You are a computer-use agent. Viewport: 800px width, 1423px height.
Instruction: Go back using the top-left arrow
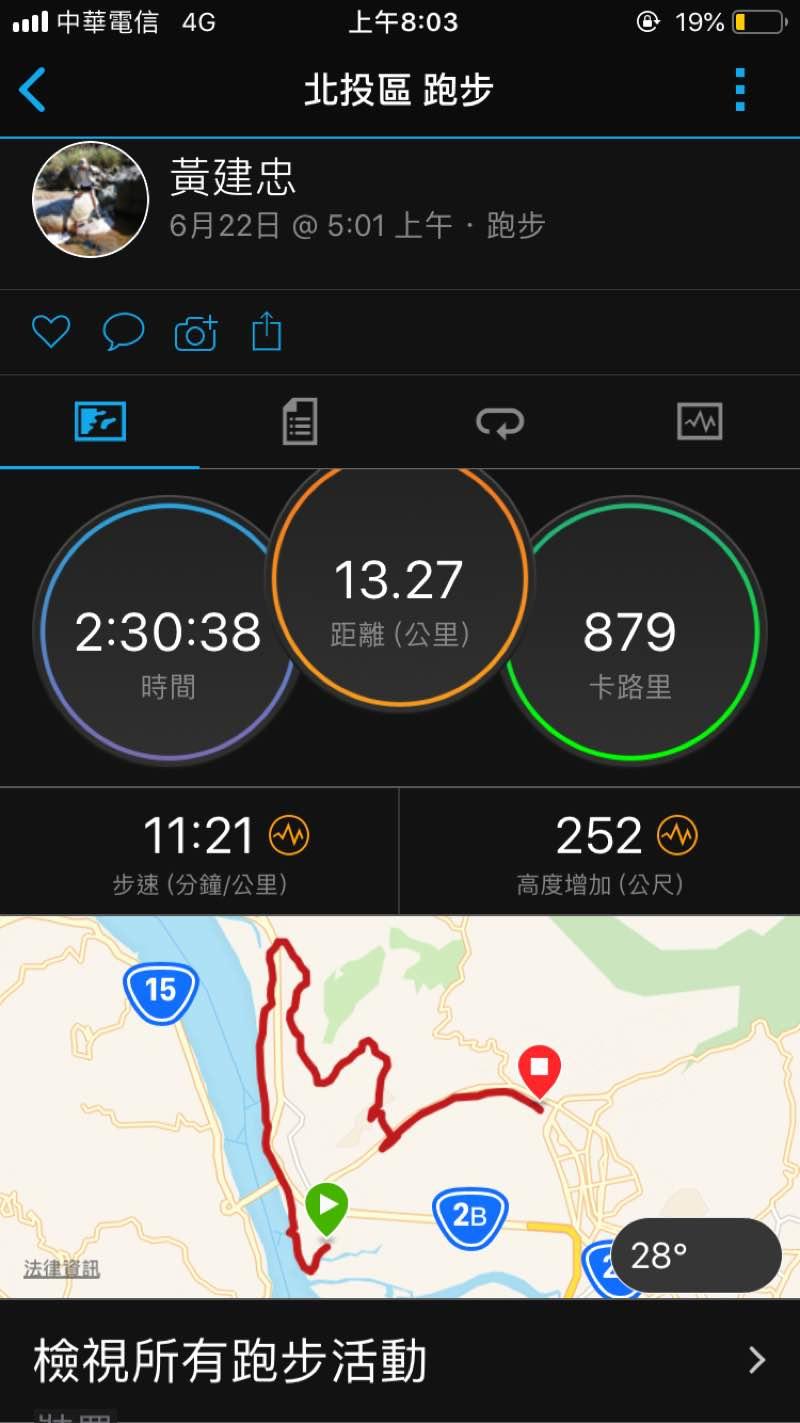(x=33, y=90)
